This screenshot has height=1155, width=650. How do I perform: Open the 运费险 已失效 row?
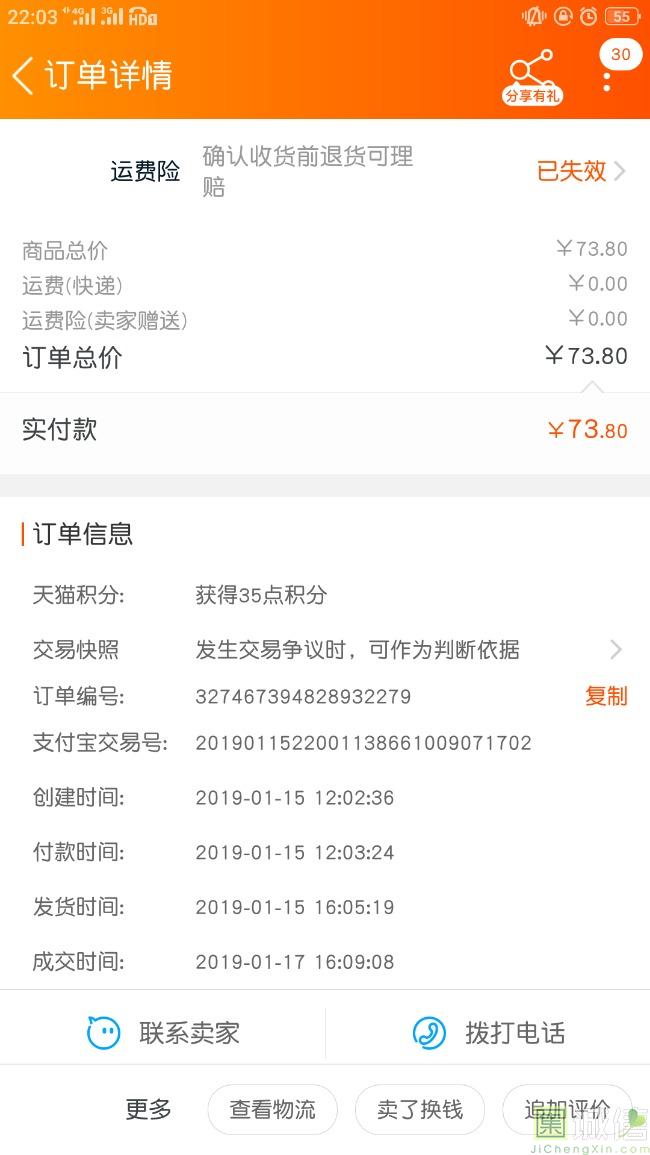[x=325, y=172]
